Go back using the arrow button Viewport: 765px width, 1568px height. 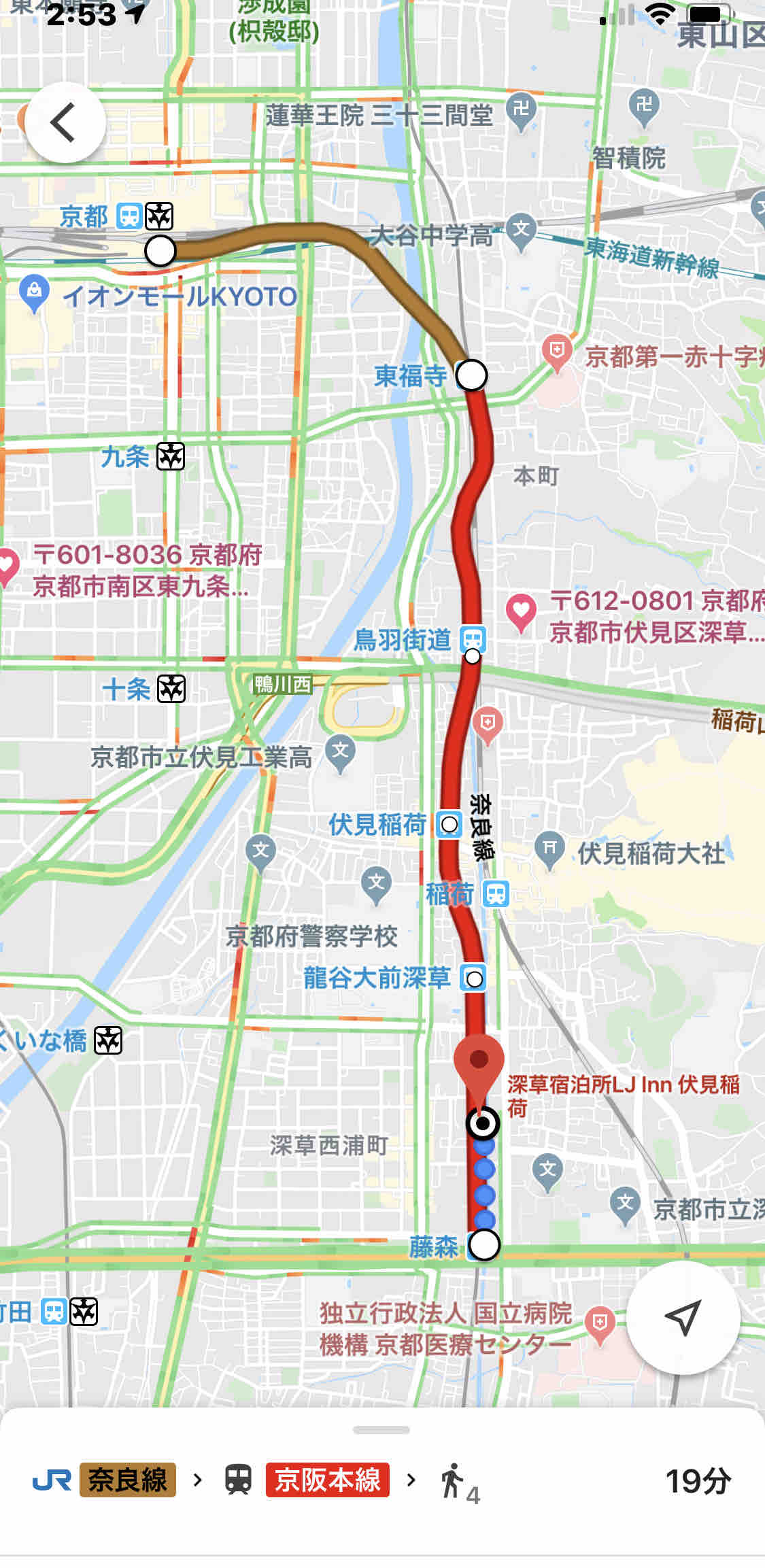point(65,123)
